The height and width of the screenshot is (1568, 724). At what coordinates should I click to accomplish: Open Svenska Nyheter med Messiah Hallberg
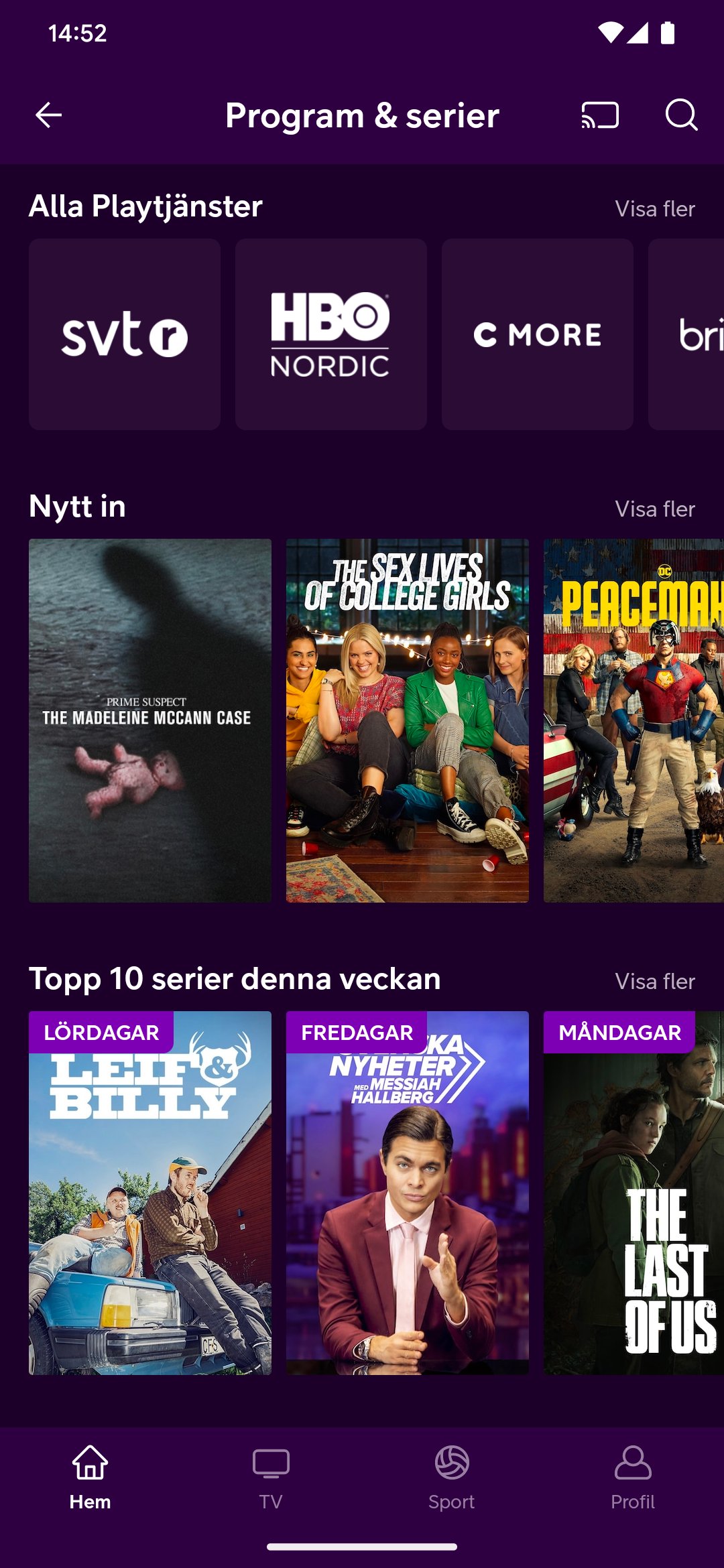click(x=408, y=1193)
